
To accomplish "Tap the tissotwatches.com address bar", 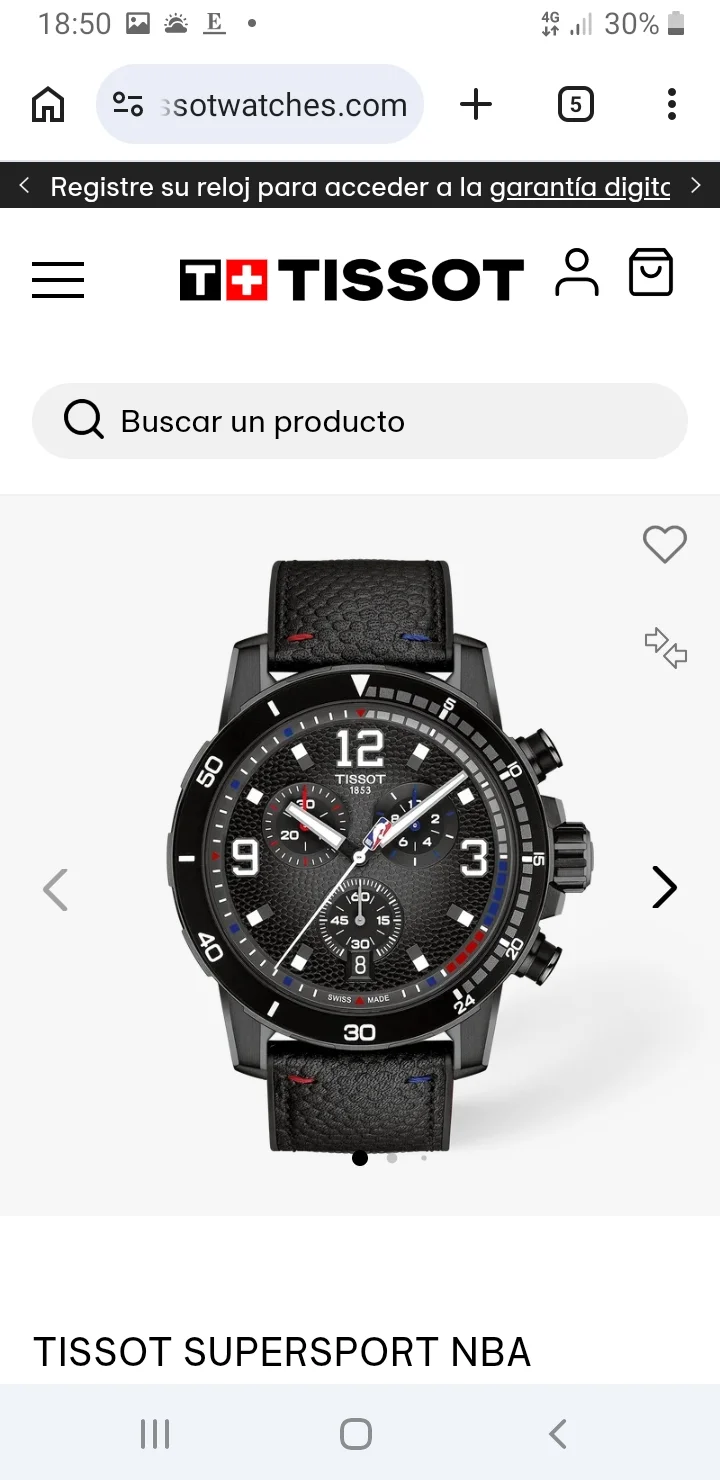I will [260, 104].
